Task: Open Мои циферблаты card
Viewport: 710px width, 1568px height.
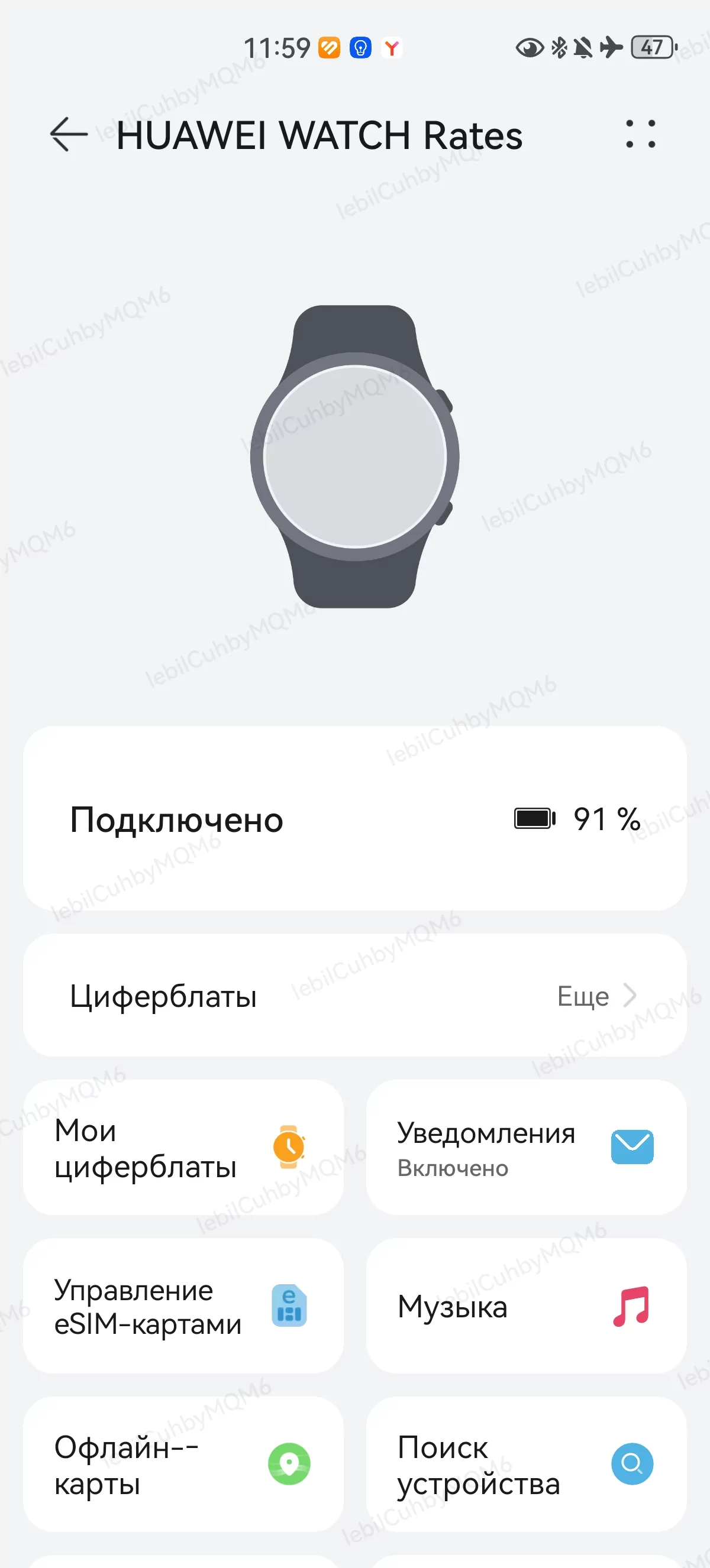Action: click(x=183, y=1148)
